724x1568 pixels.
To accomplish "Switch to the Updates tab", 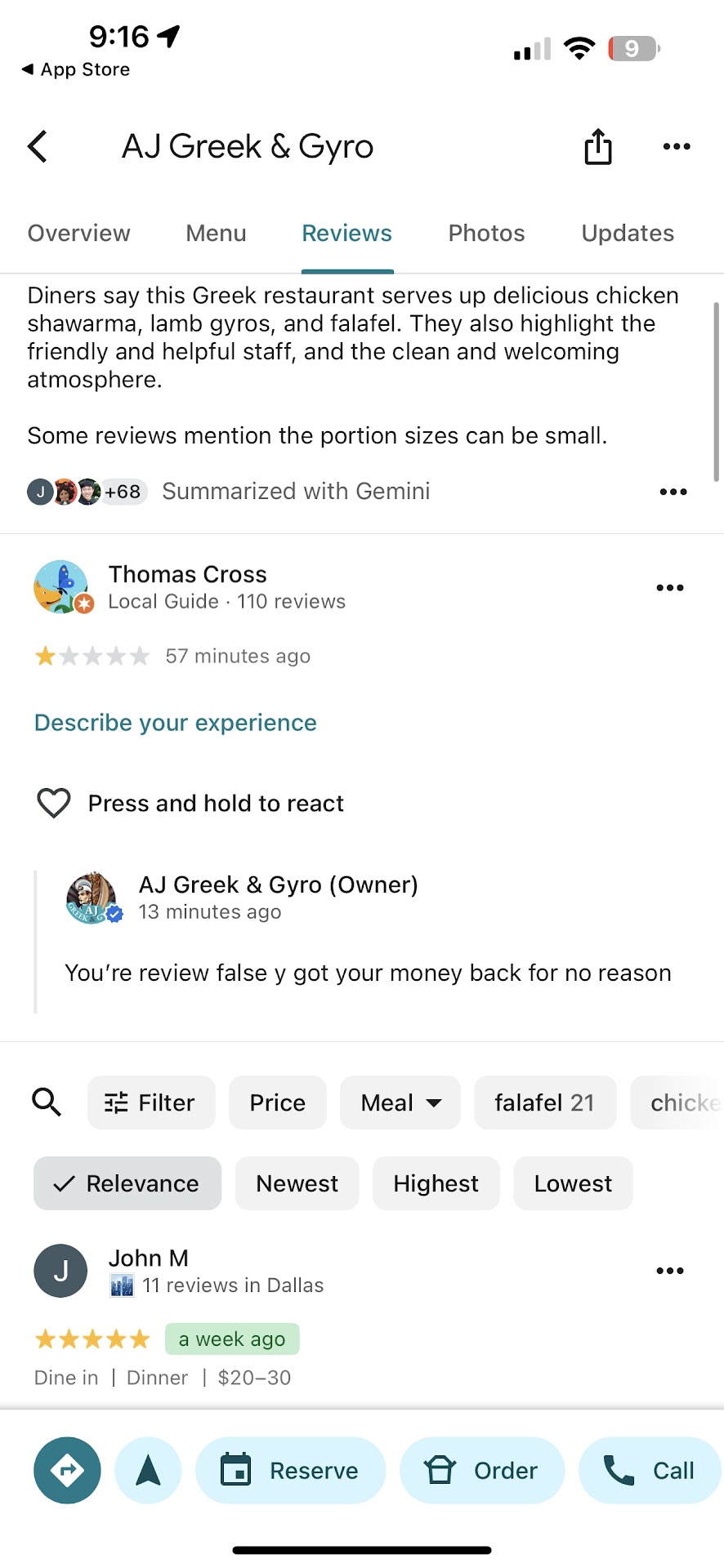I will coord(628,234).
